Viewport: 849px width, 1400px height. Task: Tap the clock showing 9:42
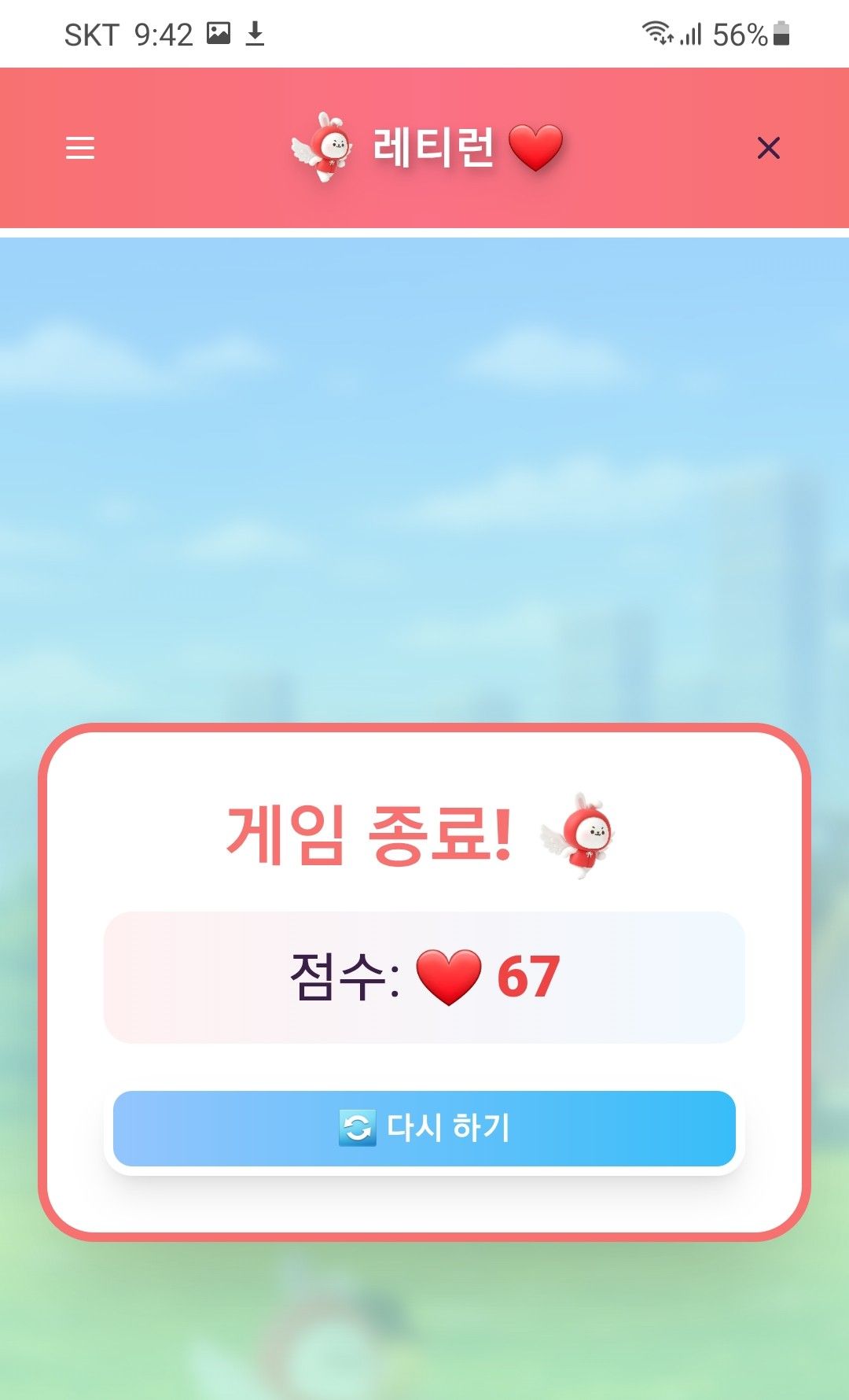point(165,33)
